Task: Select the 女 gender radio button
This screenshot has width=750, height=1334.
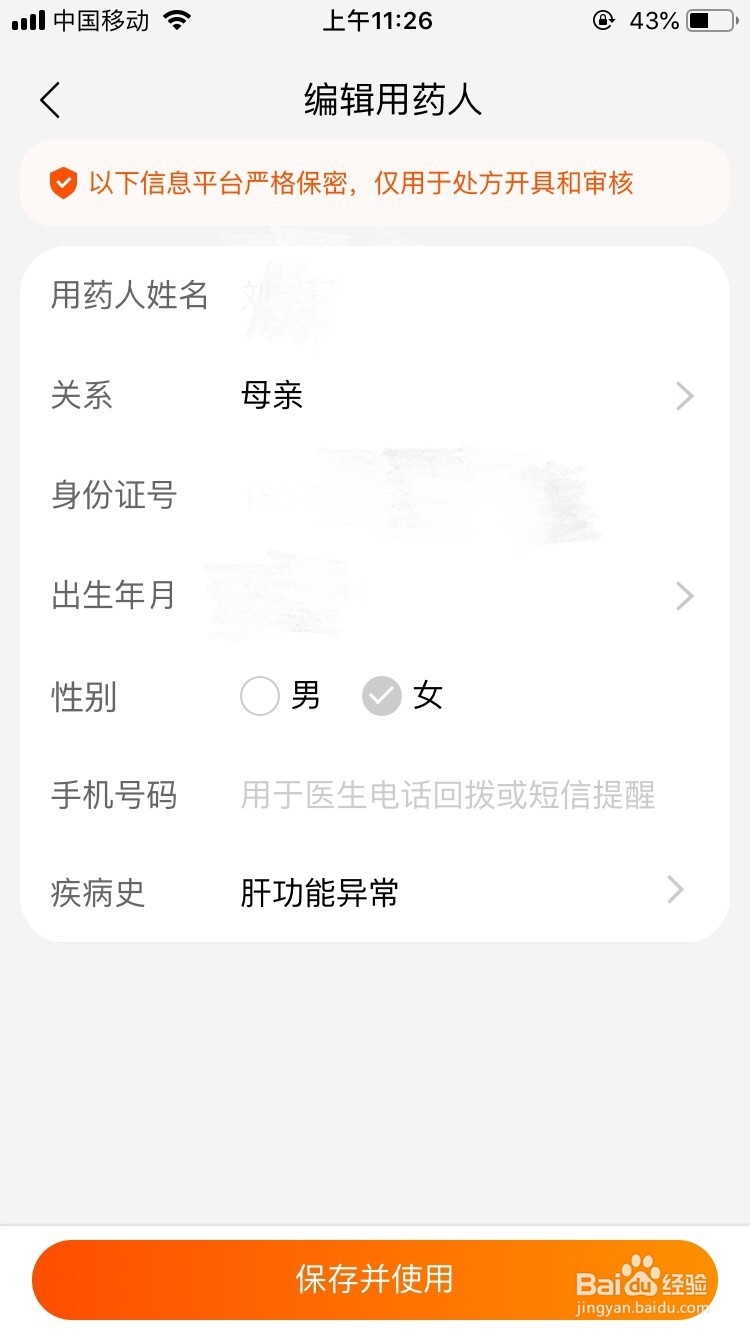Action: [x=381, y=696]
